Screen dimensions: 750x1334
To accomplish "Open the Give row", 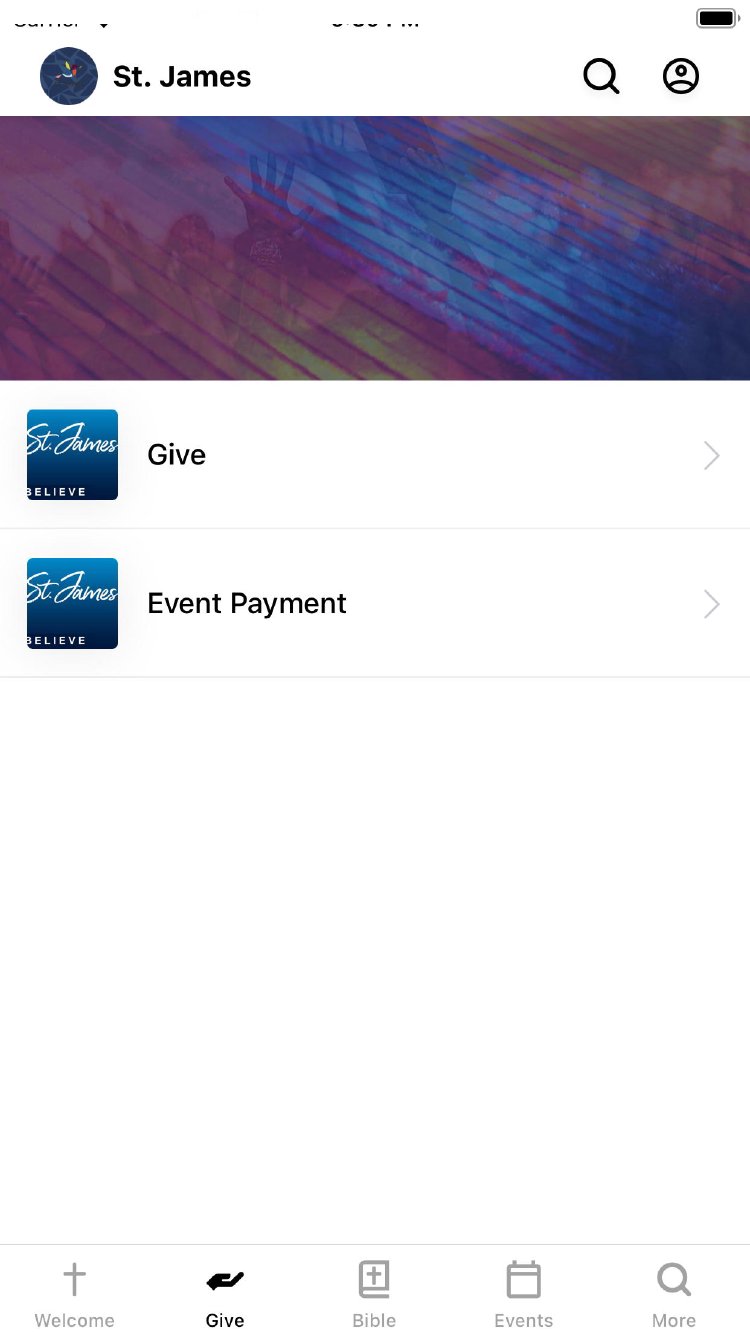I will click(x=375, y=455).
